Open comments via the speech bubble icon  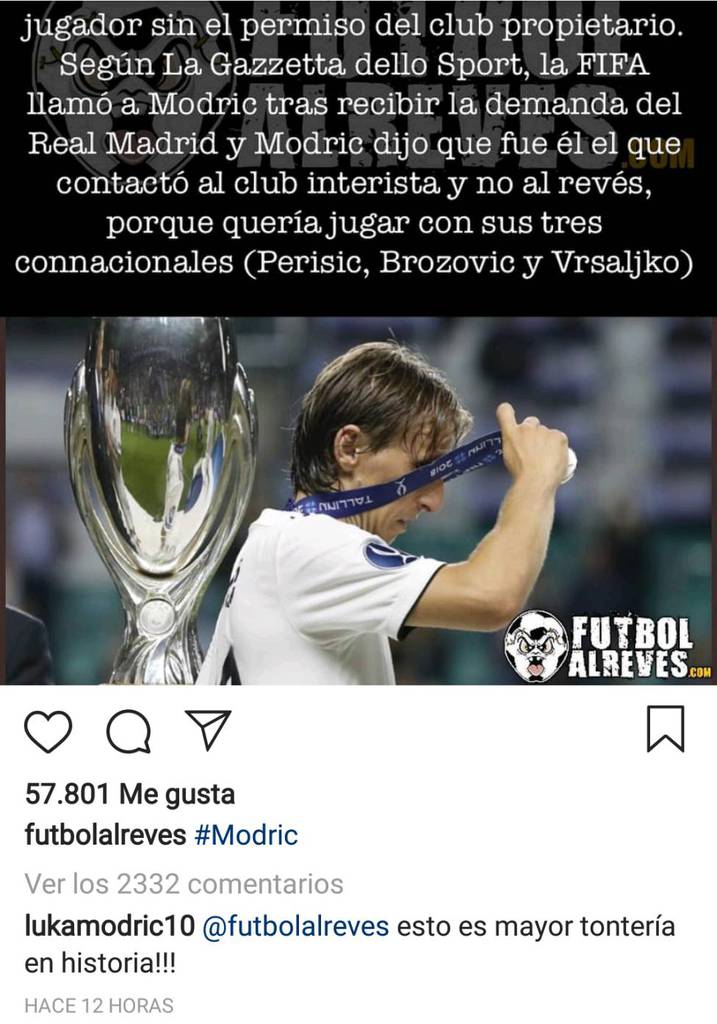128,733
